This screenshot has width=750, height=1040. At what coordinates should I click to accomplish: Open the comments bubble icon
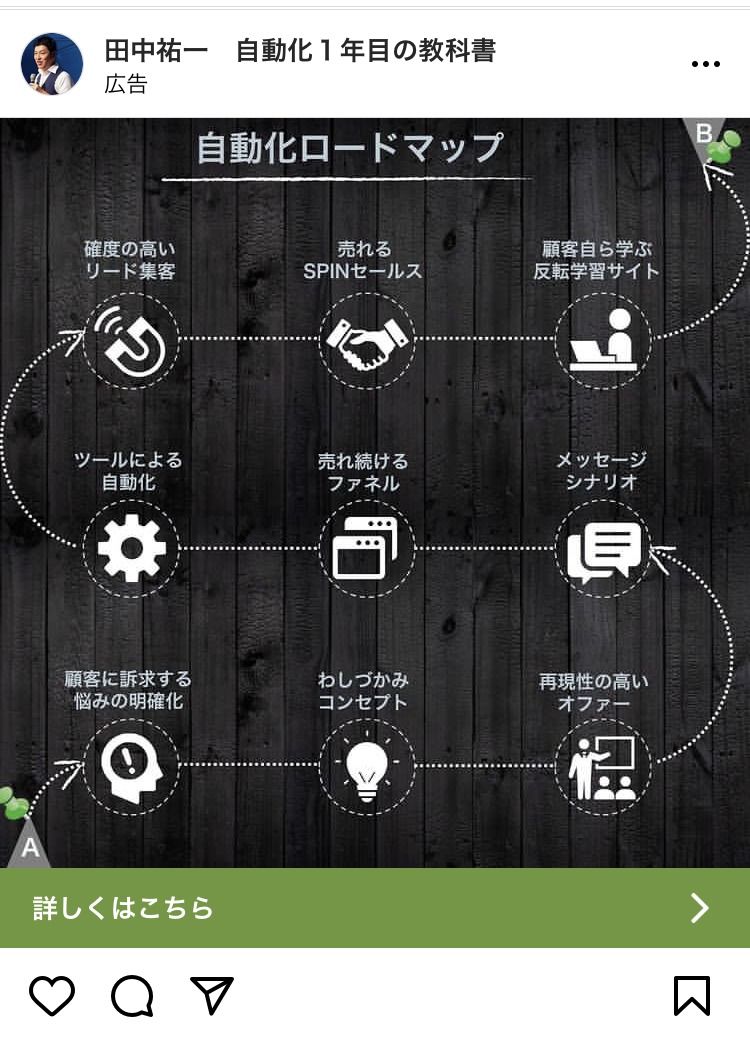coord(132,996)
